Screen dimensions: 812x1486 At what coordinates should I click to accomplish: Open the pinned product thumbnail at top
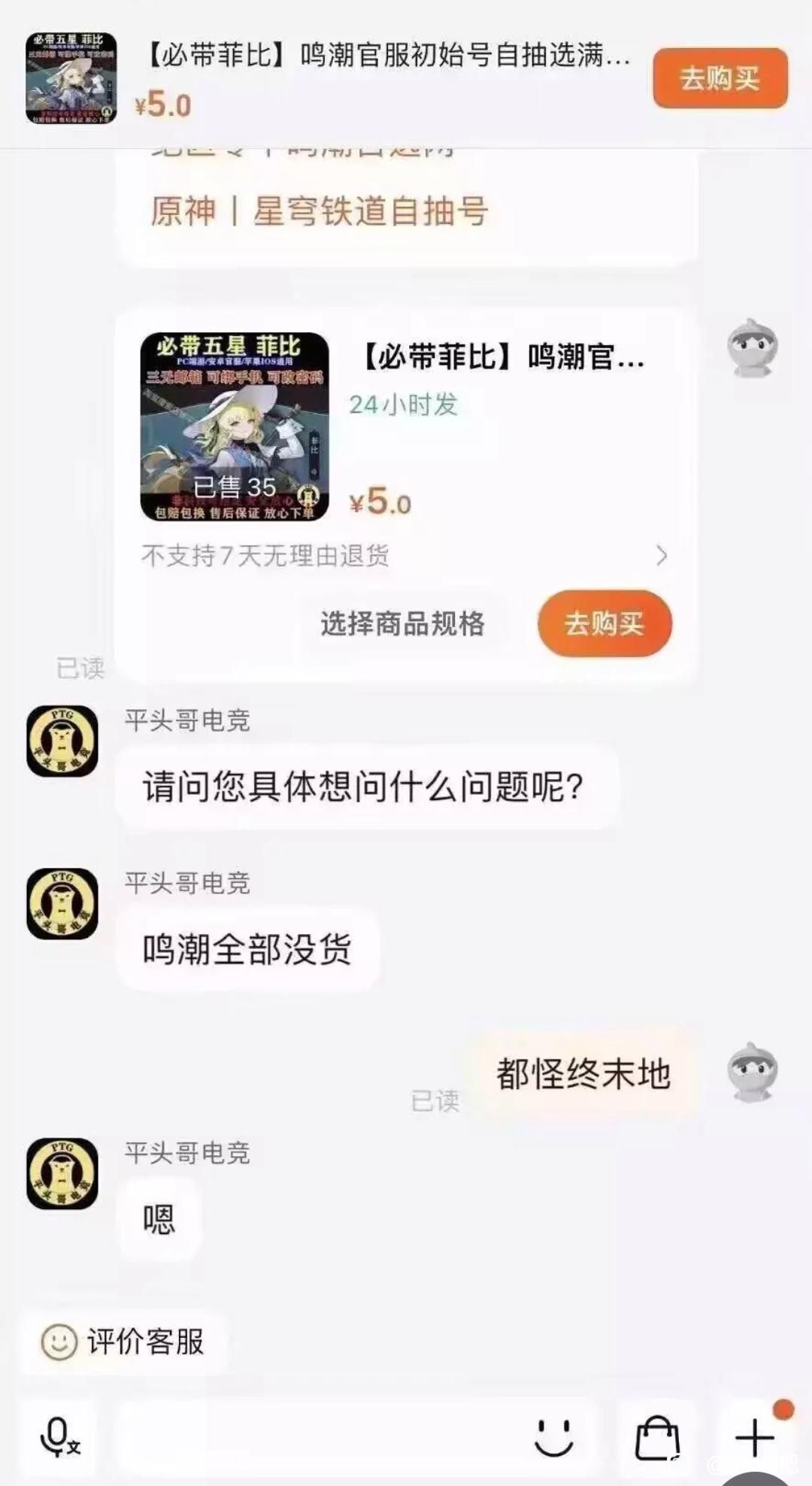71,77
